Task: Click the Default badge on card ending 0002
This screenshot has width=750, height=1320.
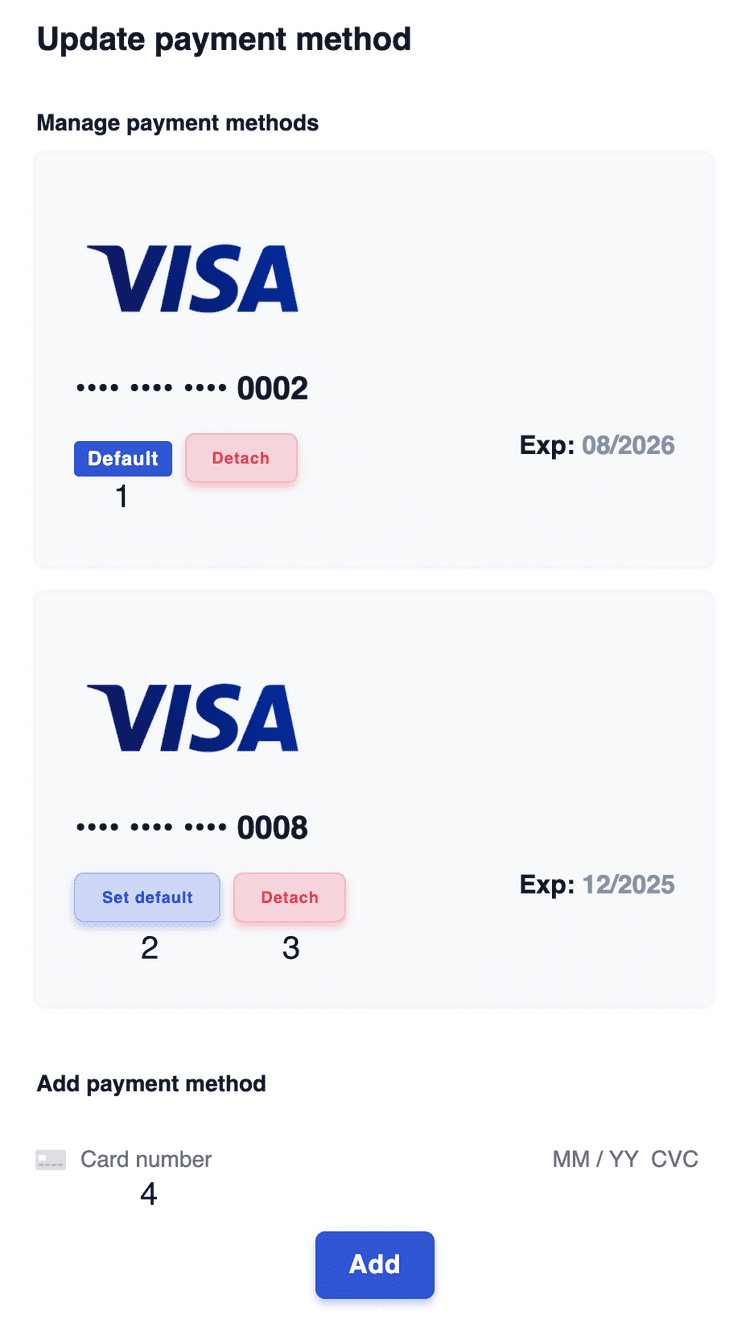Action: coord(122,458)
